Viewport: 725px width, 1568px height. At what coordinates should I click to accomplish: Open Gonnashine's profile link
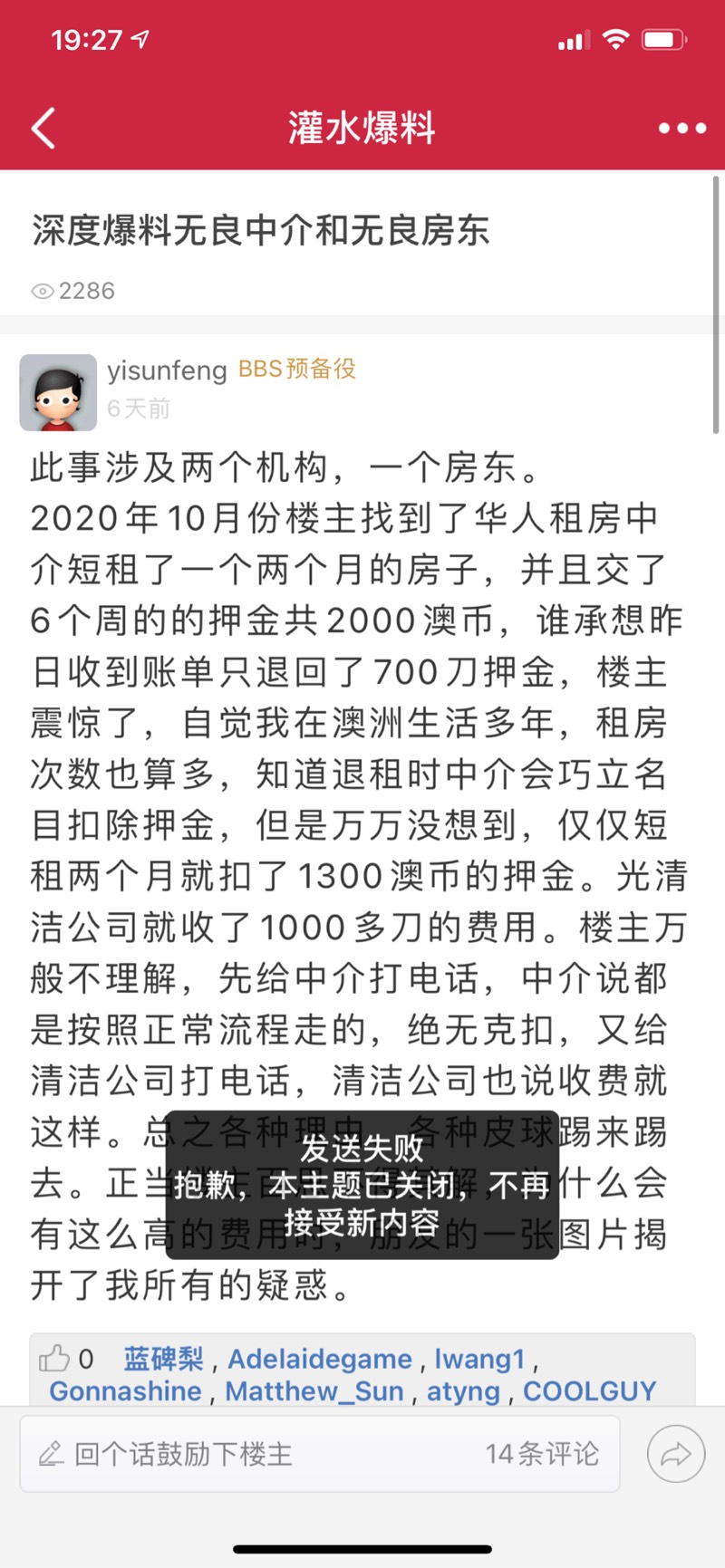pyautogui.click(x=125, y=1390)
